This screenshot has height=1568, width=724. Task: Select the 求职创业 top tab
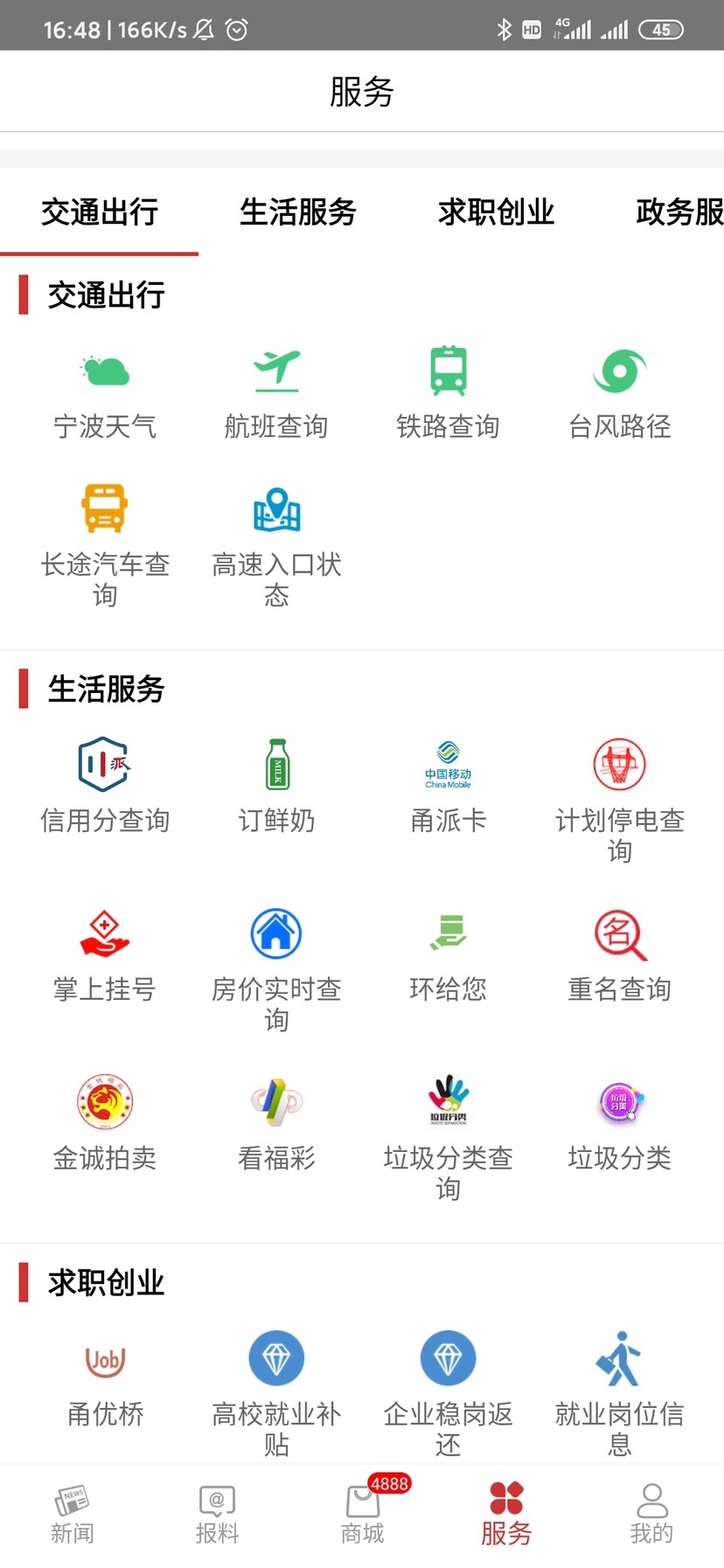coord(496,212)
